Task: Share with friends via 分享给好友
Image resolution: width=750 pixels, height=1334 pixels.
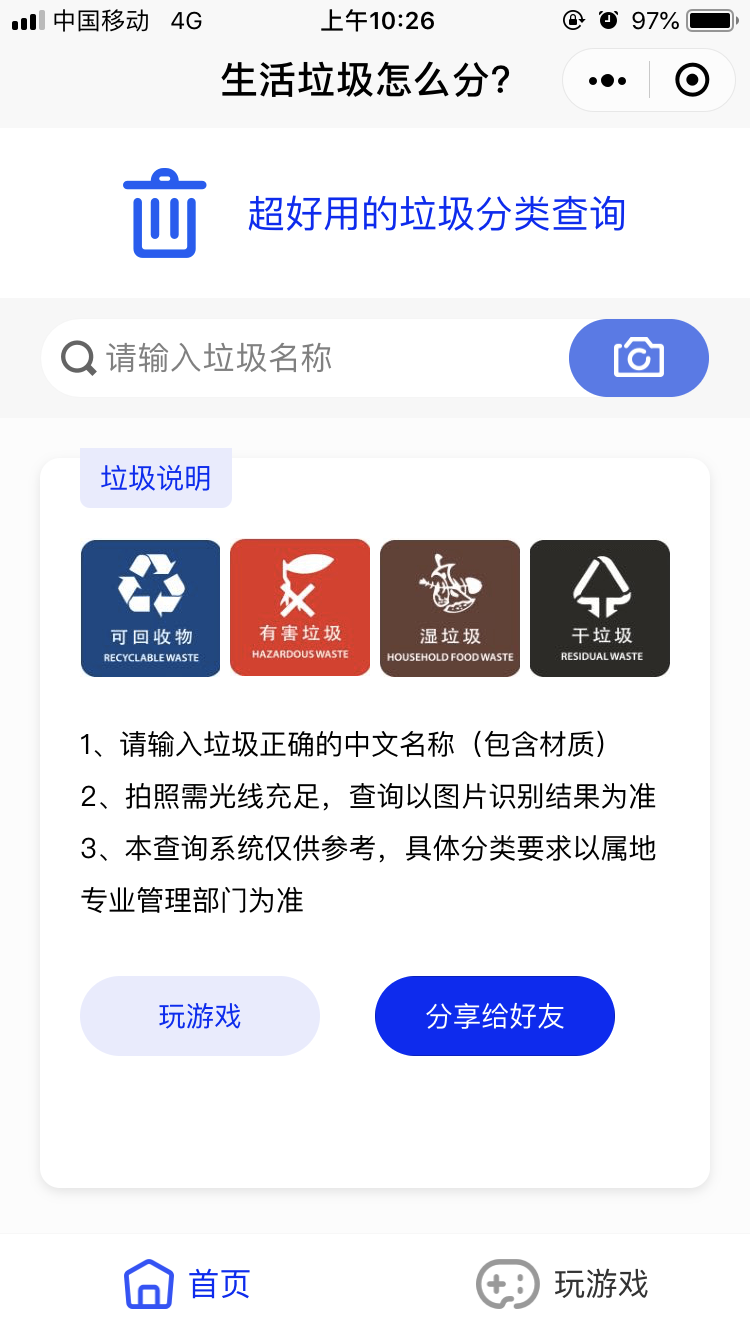Action: click(495, 1016)
